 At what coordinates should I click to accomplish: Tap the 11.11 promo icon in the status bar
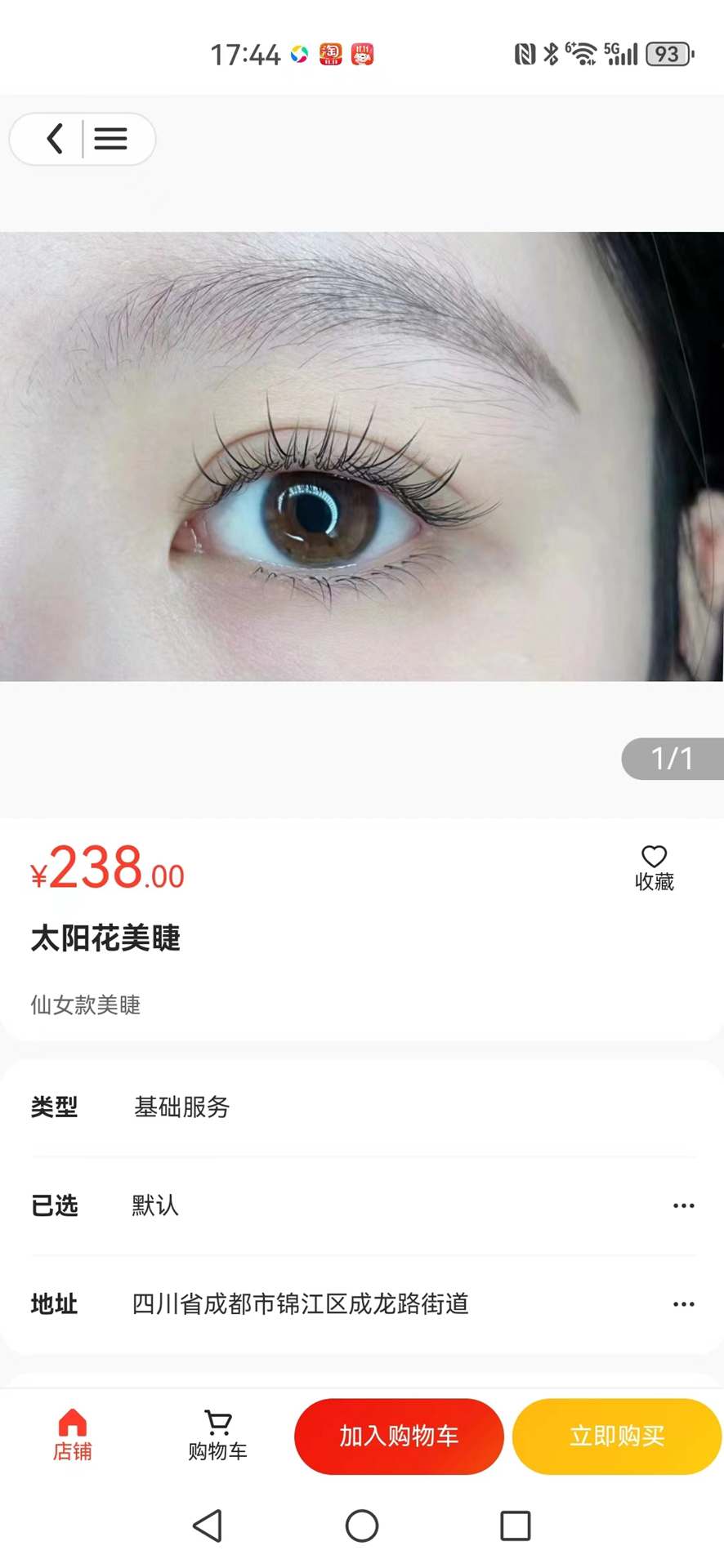coord(363,54)
